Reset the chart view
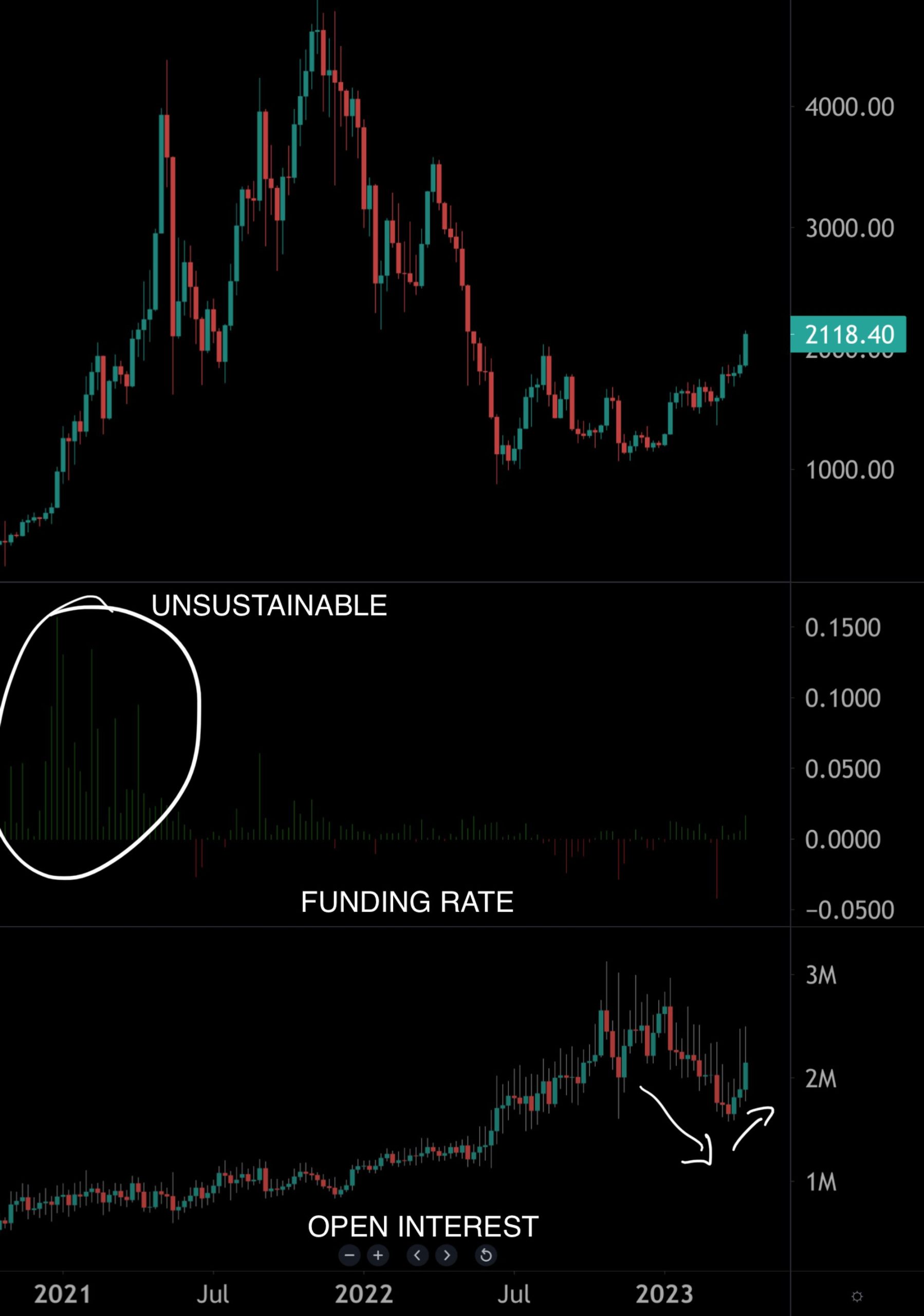 coord(486,1255)
